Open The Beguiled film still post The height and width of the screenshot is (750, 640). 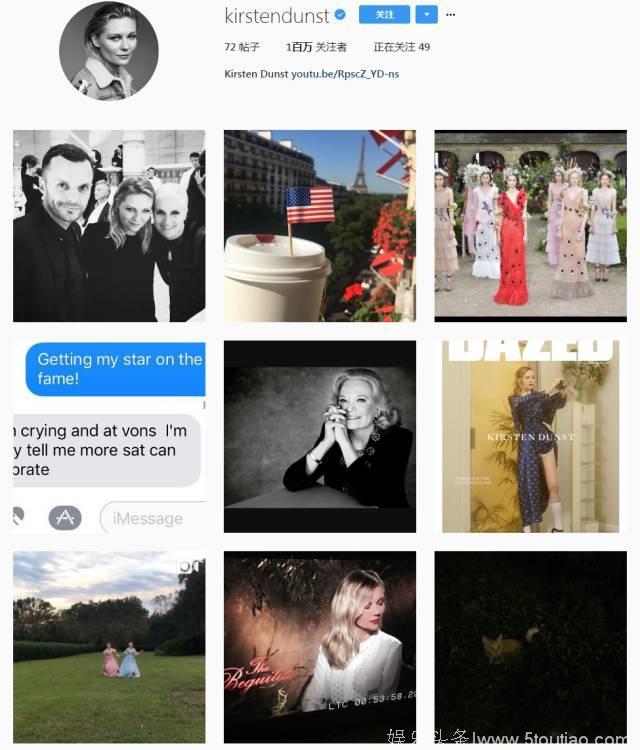pyautogui.click(x=320, y=647)
